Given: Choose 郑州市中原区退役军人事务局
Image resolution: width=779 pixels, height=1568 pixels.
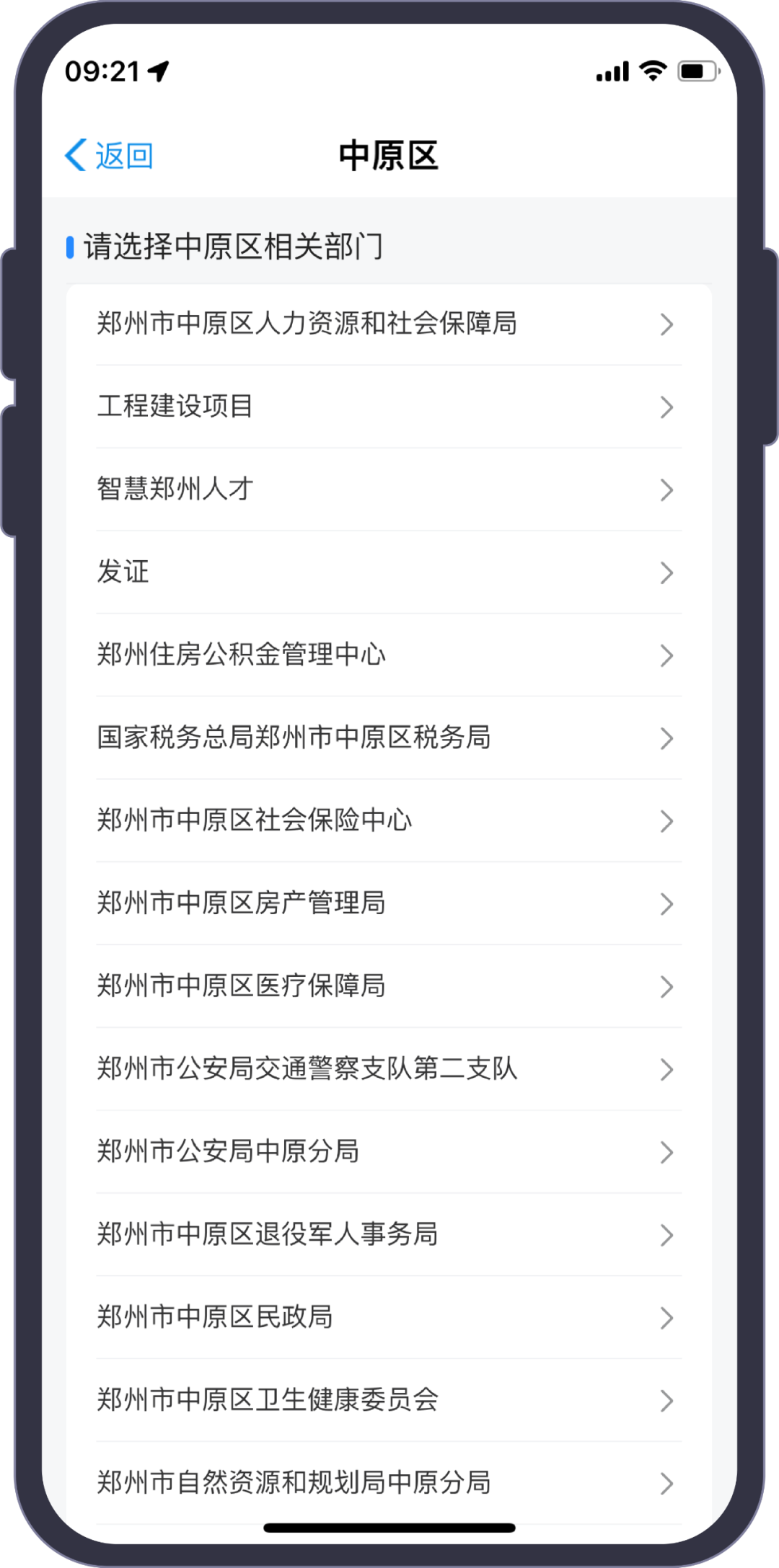Looking at the screenshot, I should [389, 1235].
